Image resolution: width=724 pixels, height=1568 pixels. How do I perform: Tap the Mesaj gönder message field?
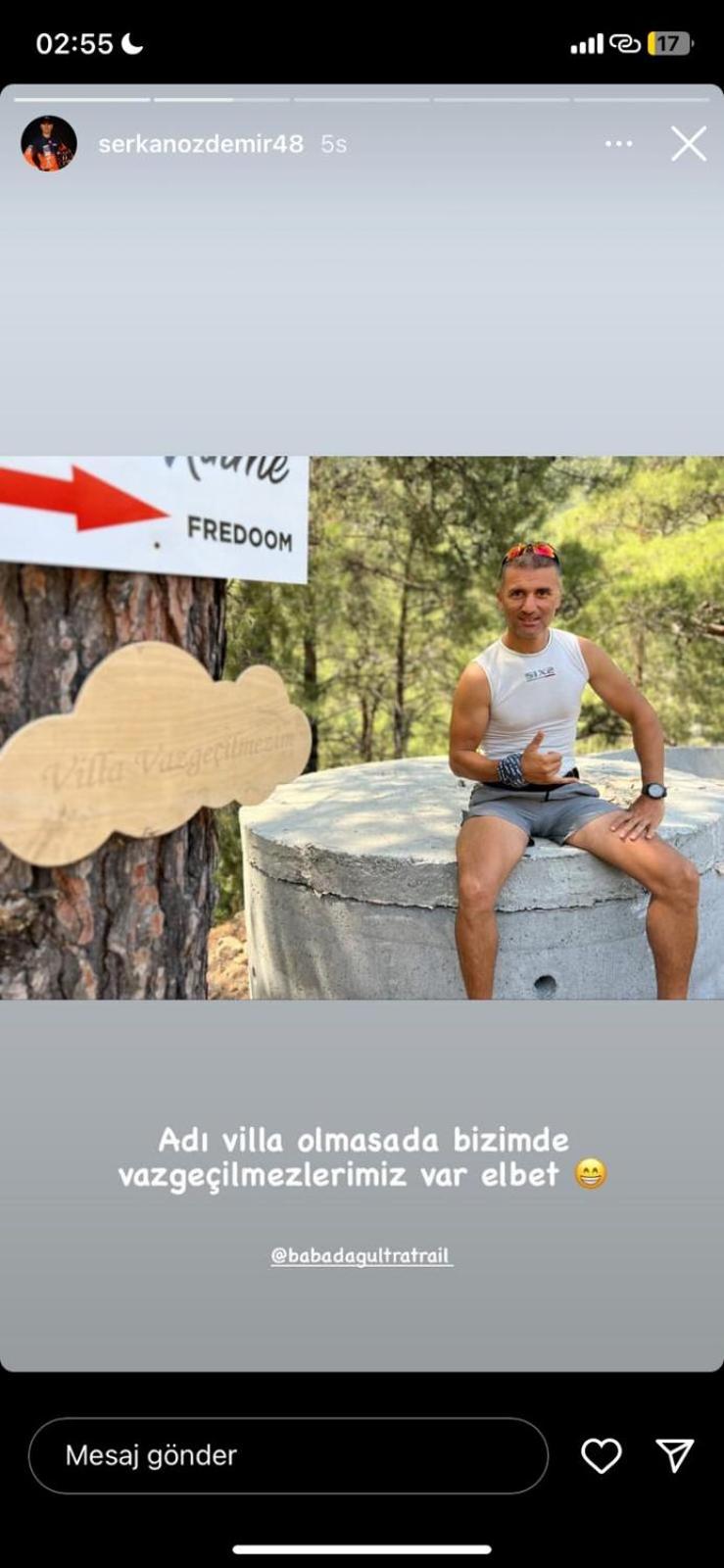pyautogui.click(x=288, y=1455)
